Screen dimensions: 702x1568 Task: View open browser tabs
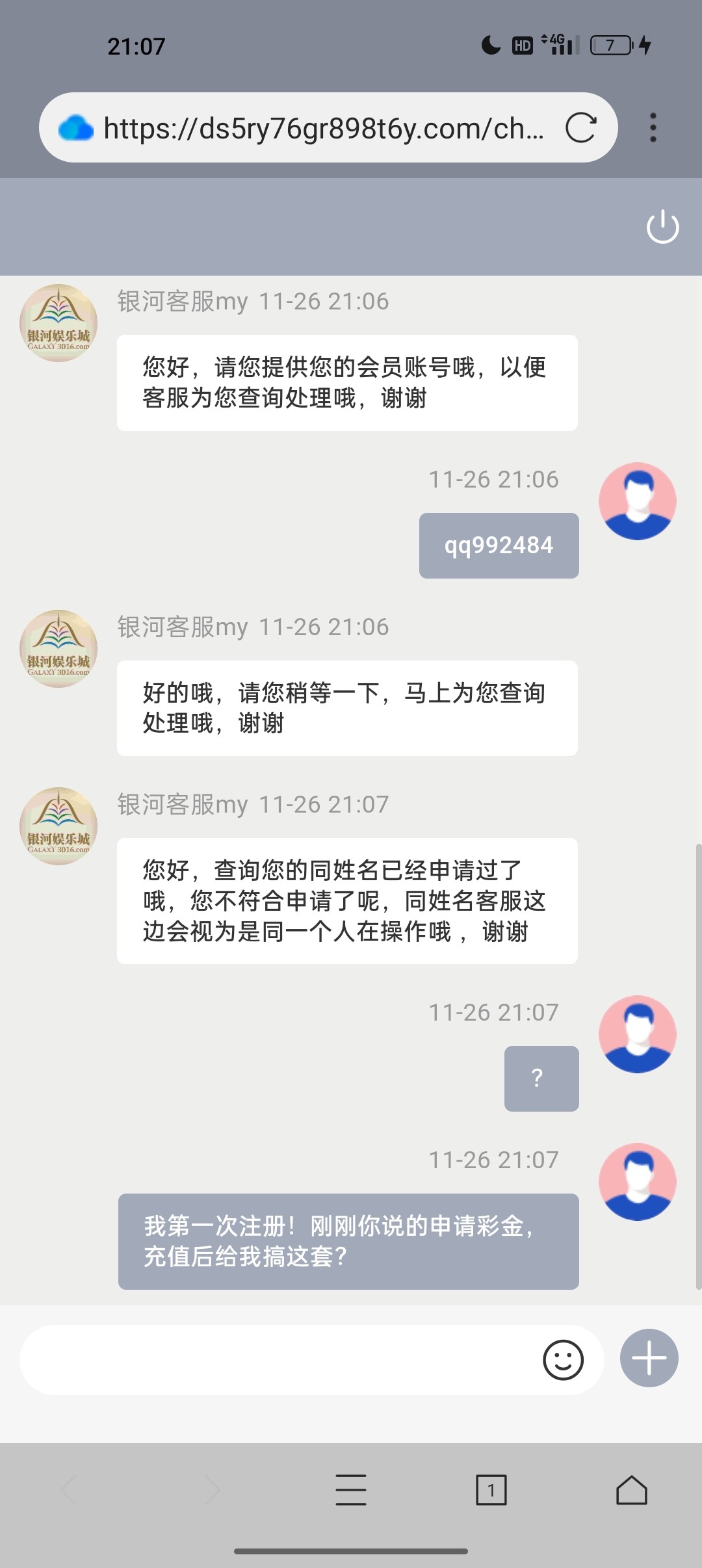[491, 1490]
